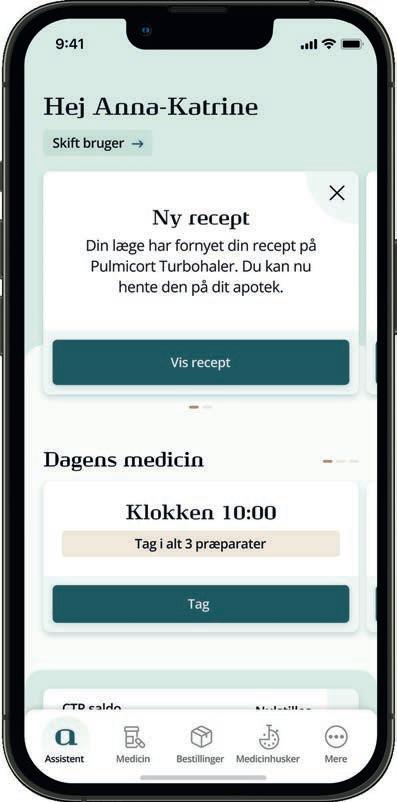Dismiss the Ny recept card
The width and height of the screenshot is (397, 802).
click(337, 193)
